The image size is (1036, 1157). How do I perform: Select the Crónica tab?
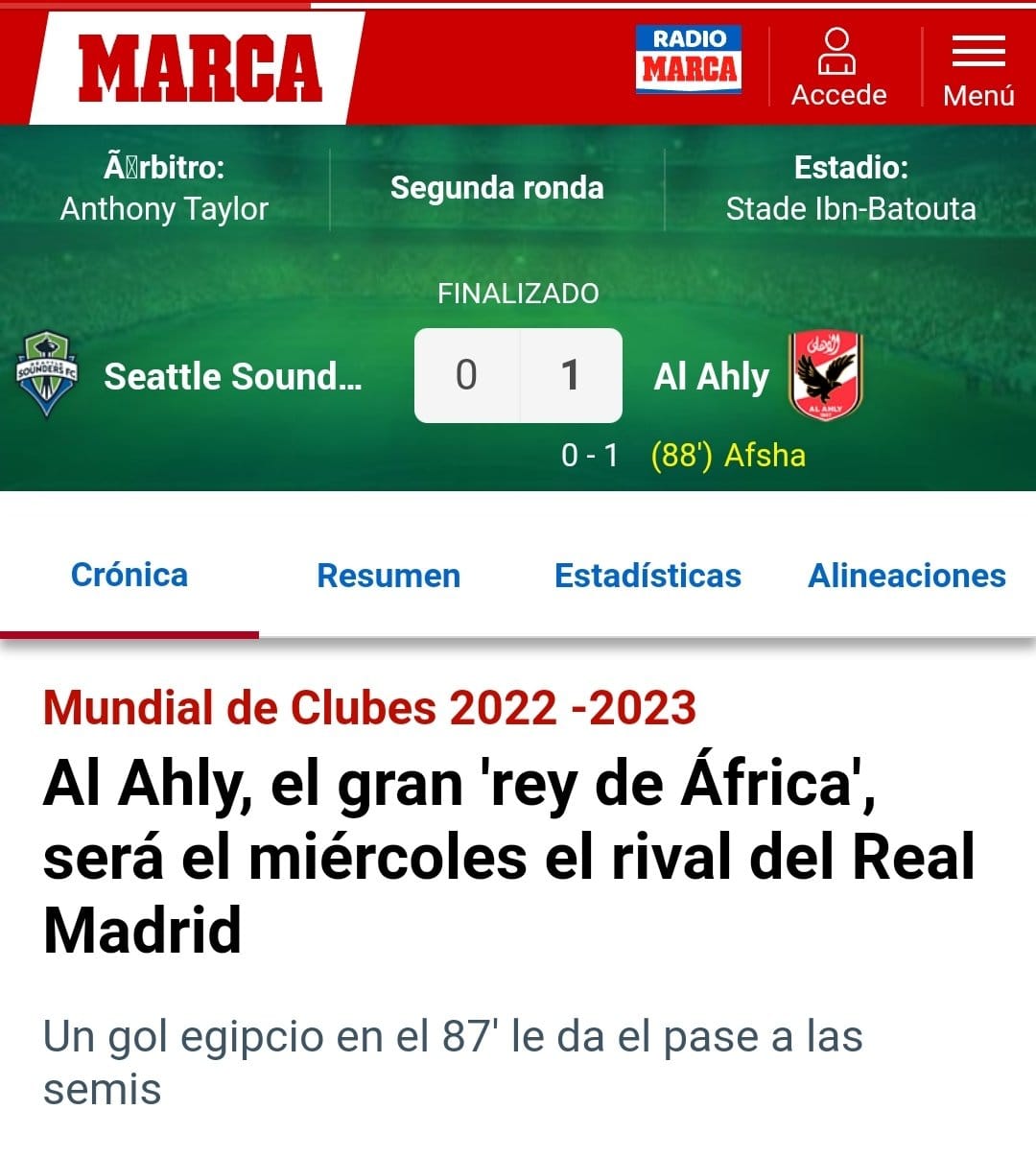[x=129, y=576]
